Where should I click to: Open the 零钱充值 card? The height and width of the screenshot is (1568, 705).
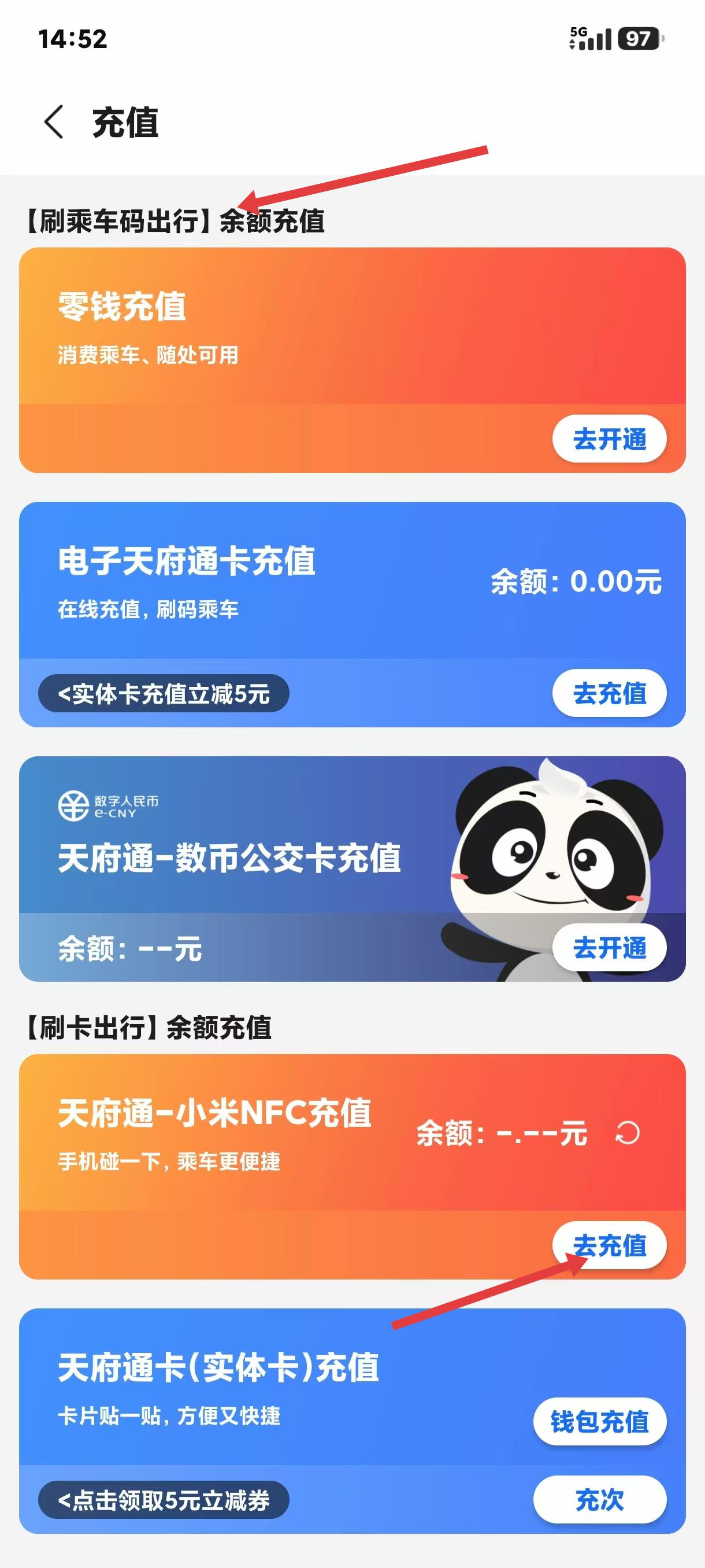pos(243,329)
